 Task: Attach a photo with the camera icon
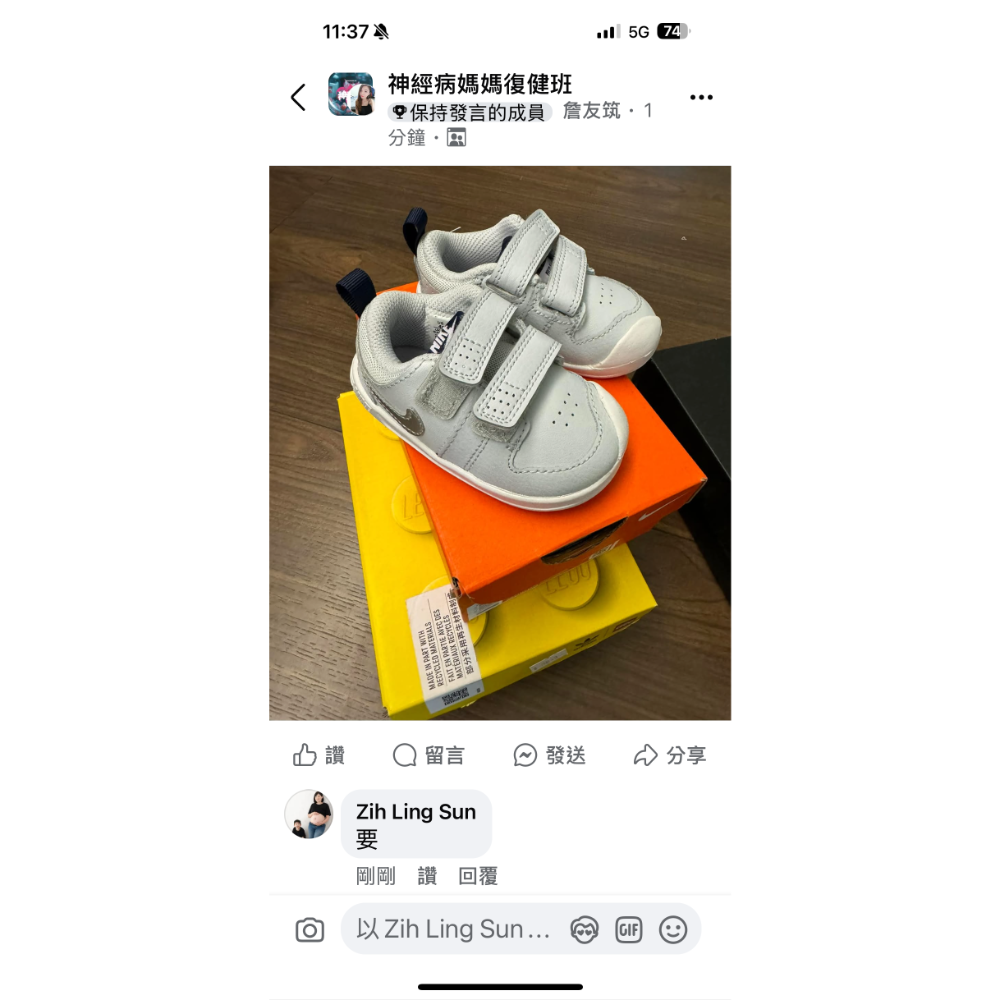[310, 930]
